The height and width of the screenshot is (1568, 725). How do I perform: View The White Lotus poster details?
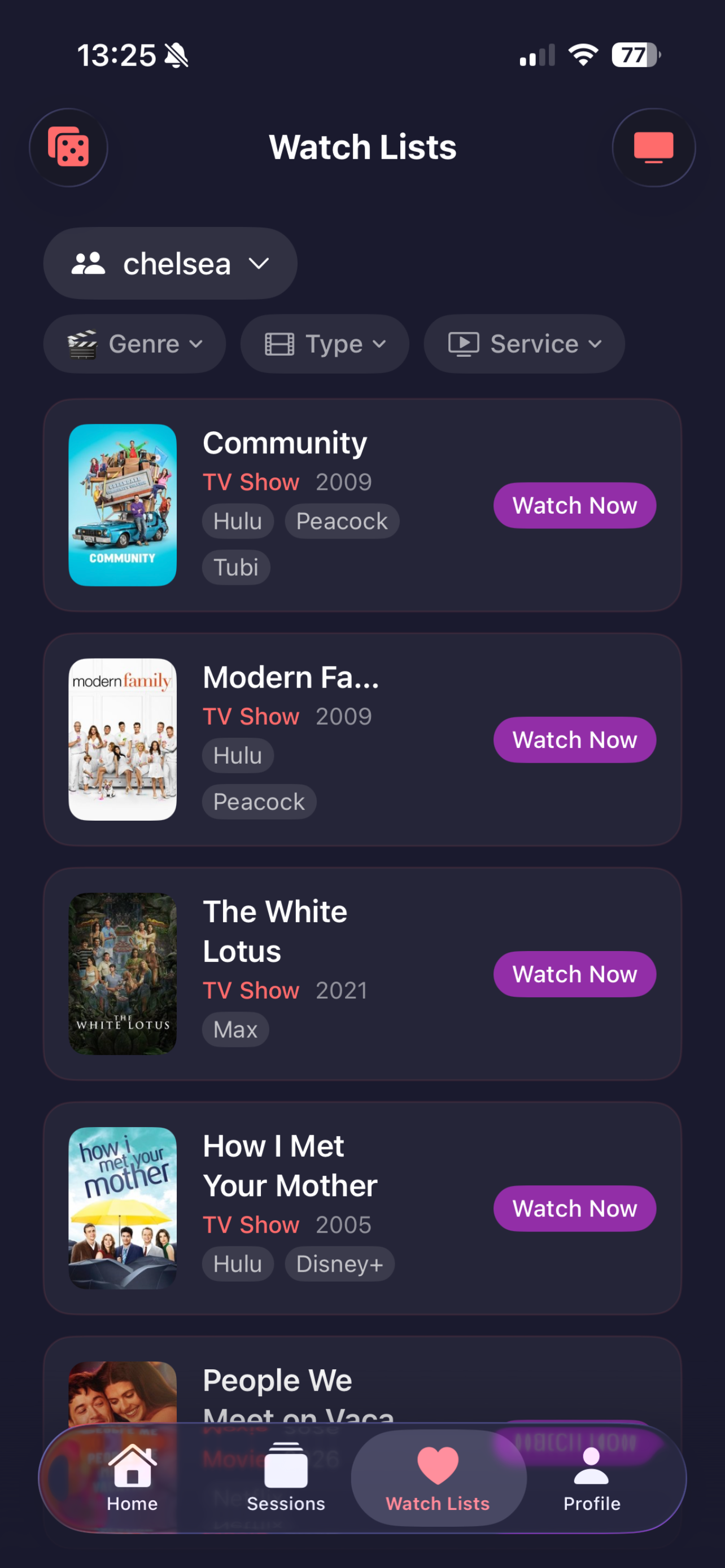123,973
